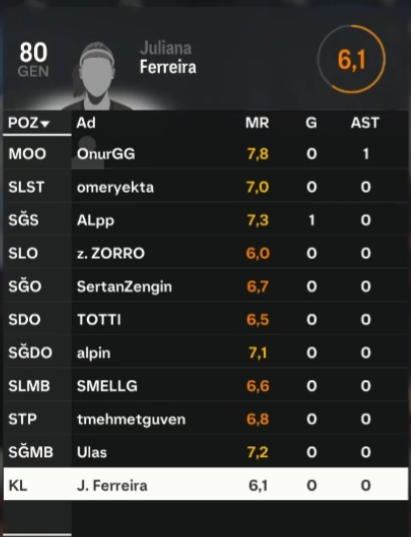Image resolution: width=411 pixels, height=537 pixels.
Task: Select SertanZengin's player row
Action: 206,286
